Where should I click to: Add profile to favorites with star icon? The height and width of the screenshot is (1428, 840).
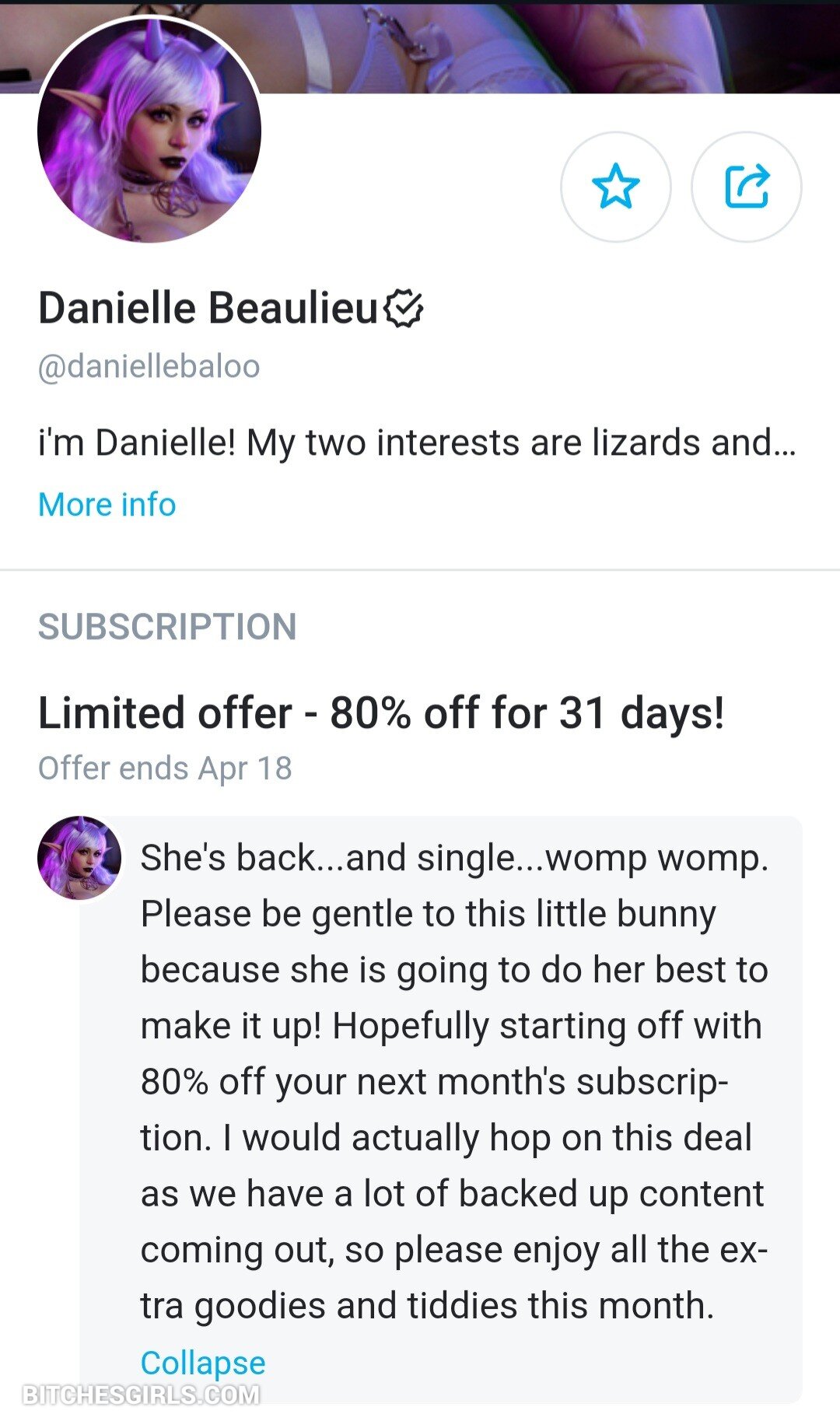click(x=615, y=187)
